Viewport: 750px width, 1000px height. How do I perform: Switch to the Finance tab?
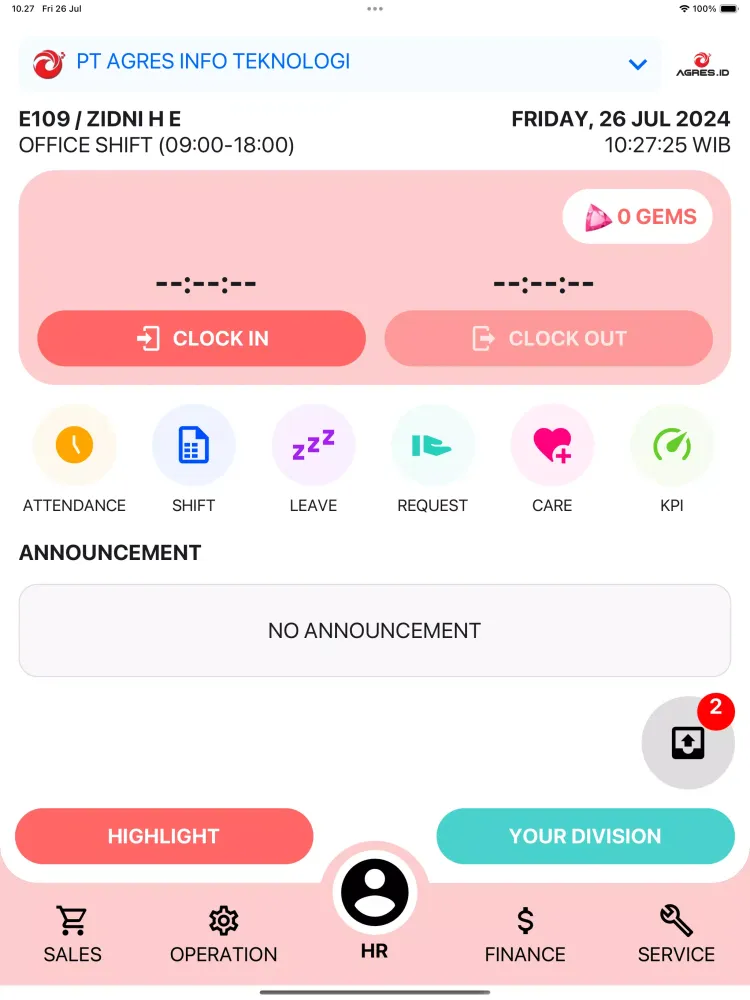click(525, 934)
